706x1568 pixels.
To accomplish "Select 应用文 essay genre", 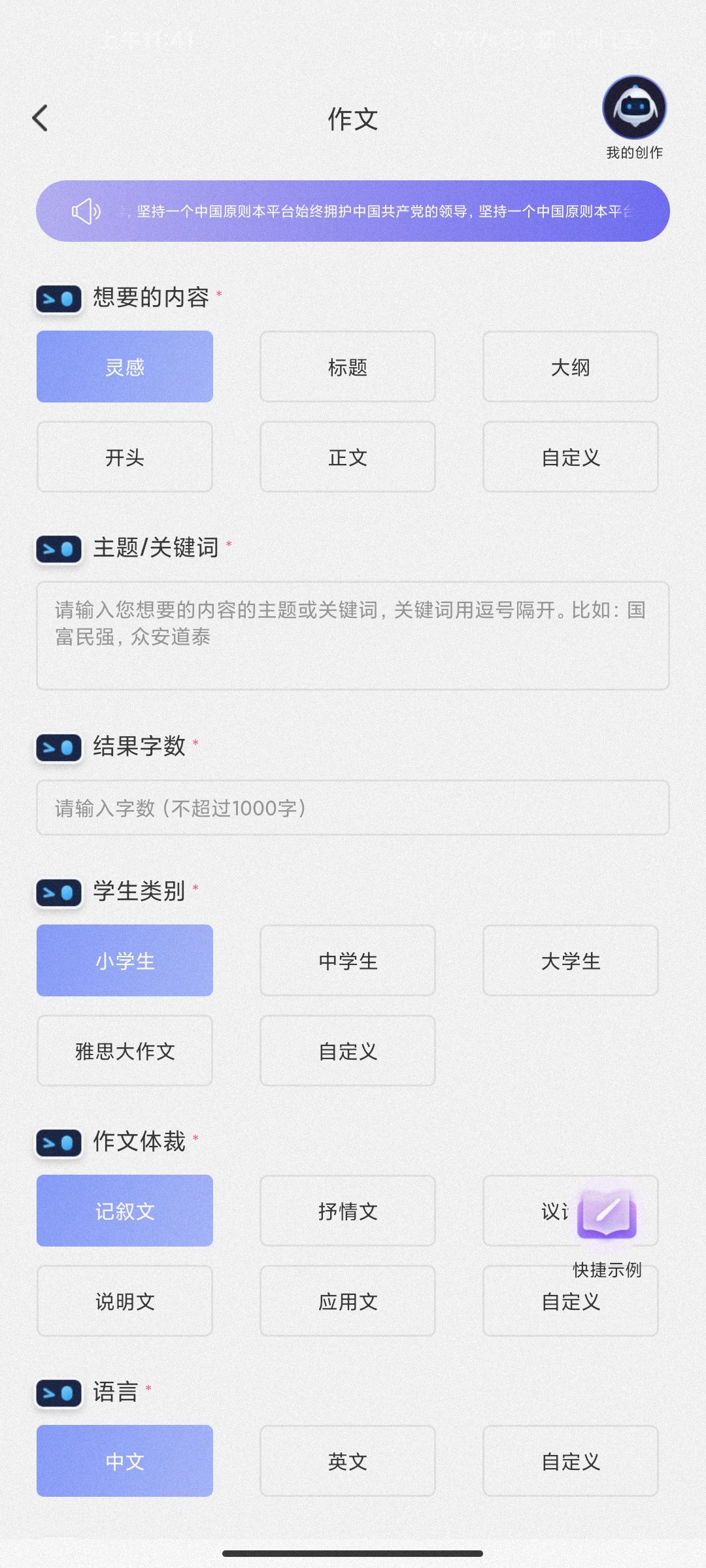I will point(347,1301).
